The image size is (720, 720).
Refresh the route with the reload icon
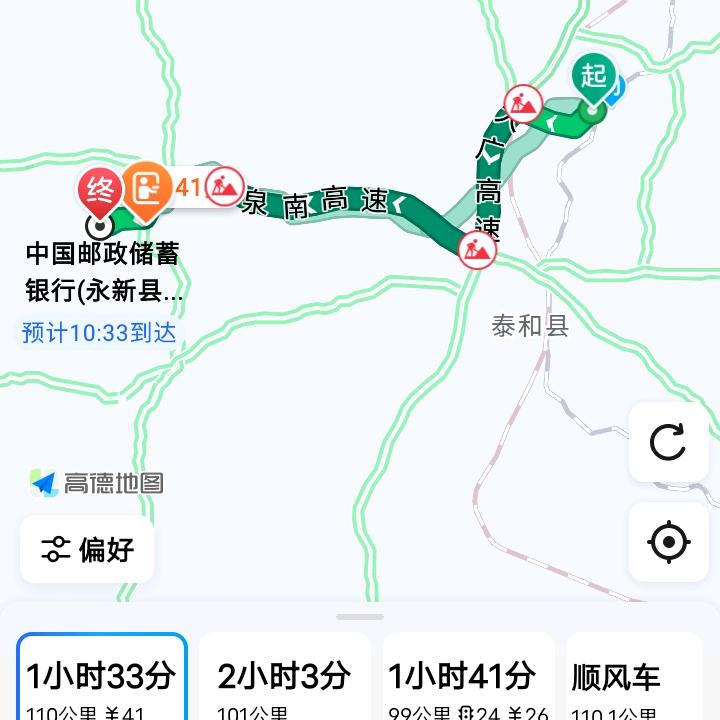[668, 442]
